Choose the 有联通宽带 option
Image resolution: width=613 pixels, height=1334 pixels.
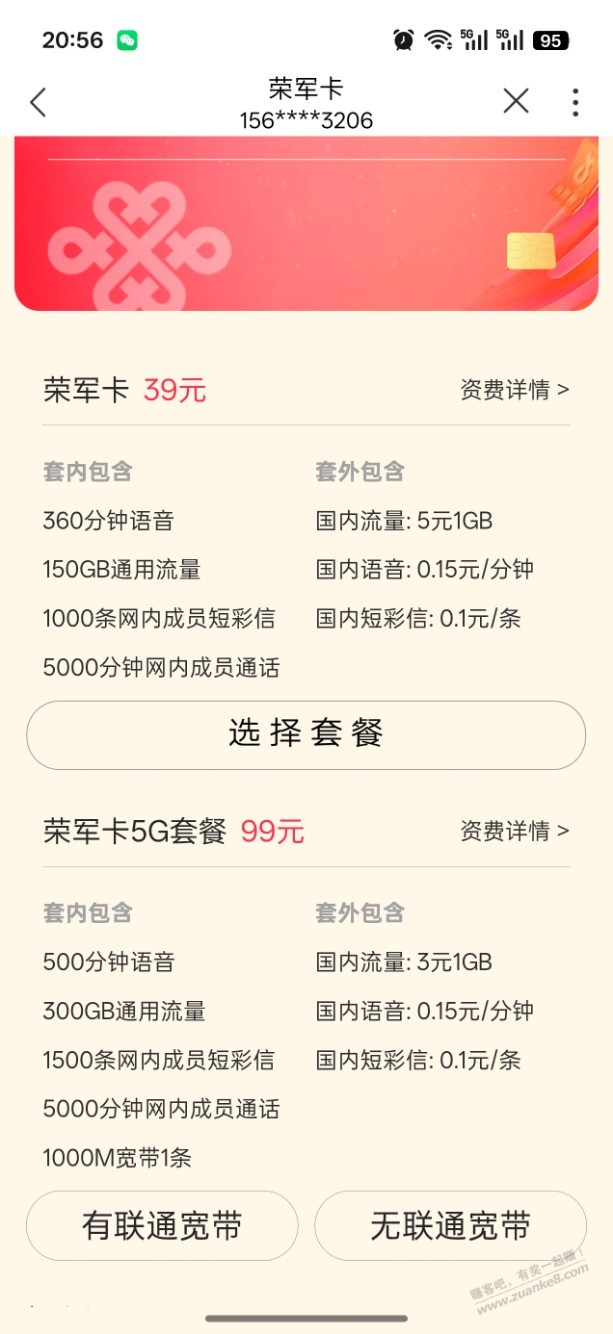point(162,1226)
